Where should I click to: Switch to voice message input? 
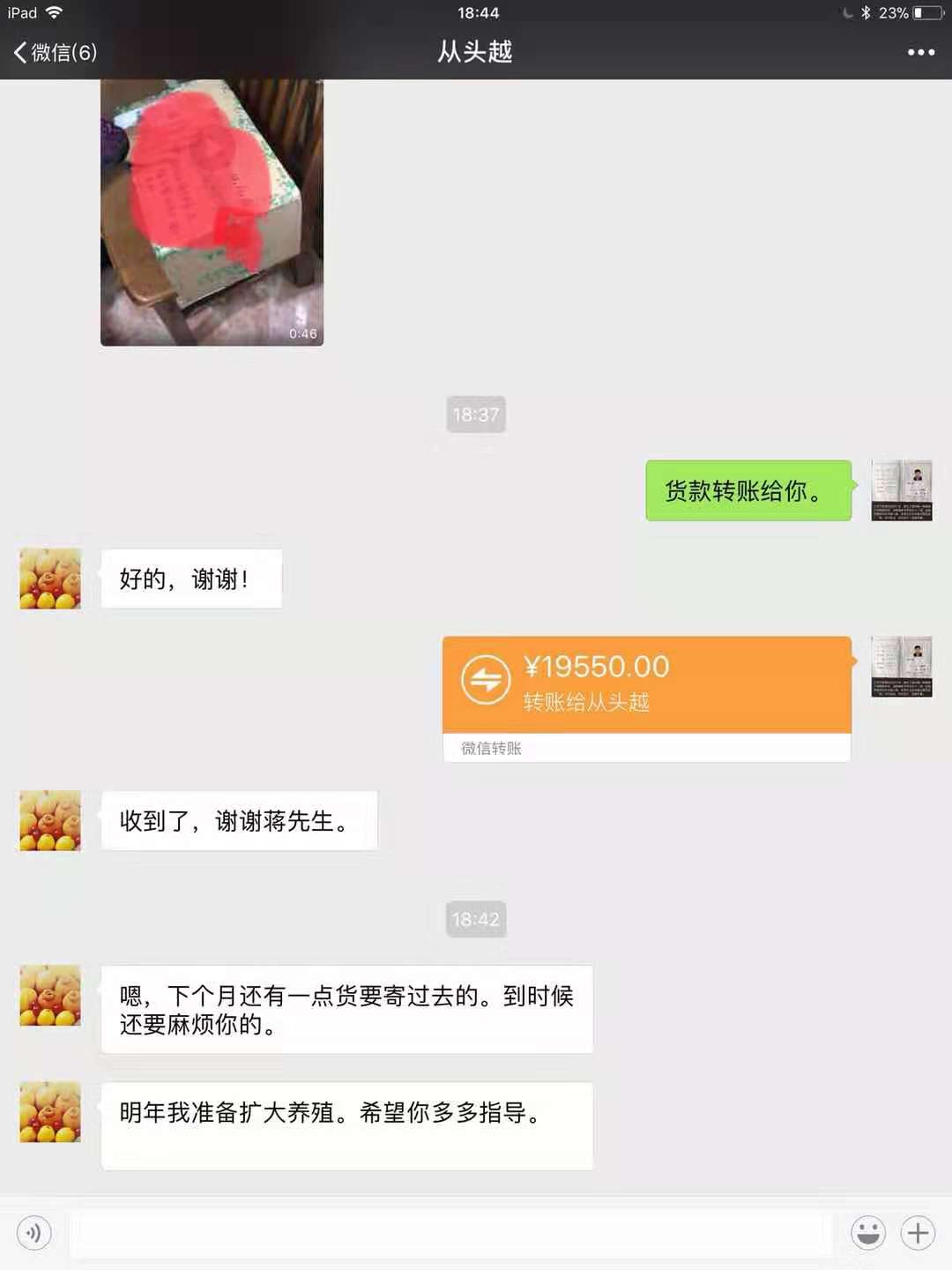pyautogui.click(x=34, y=1232)
